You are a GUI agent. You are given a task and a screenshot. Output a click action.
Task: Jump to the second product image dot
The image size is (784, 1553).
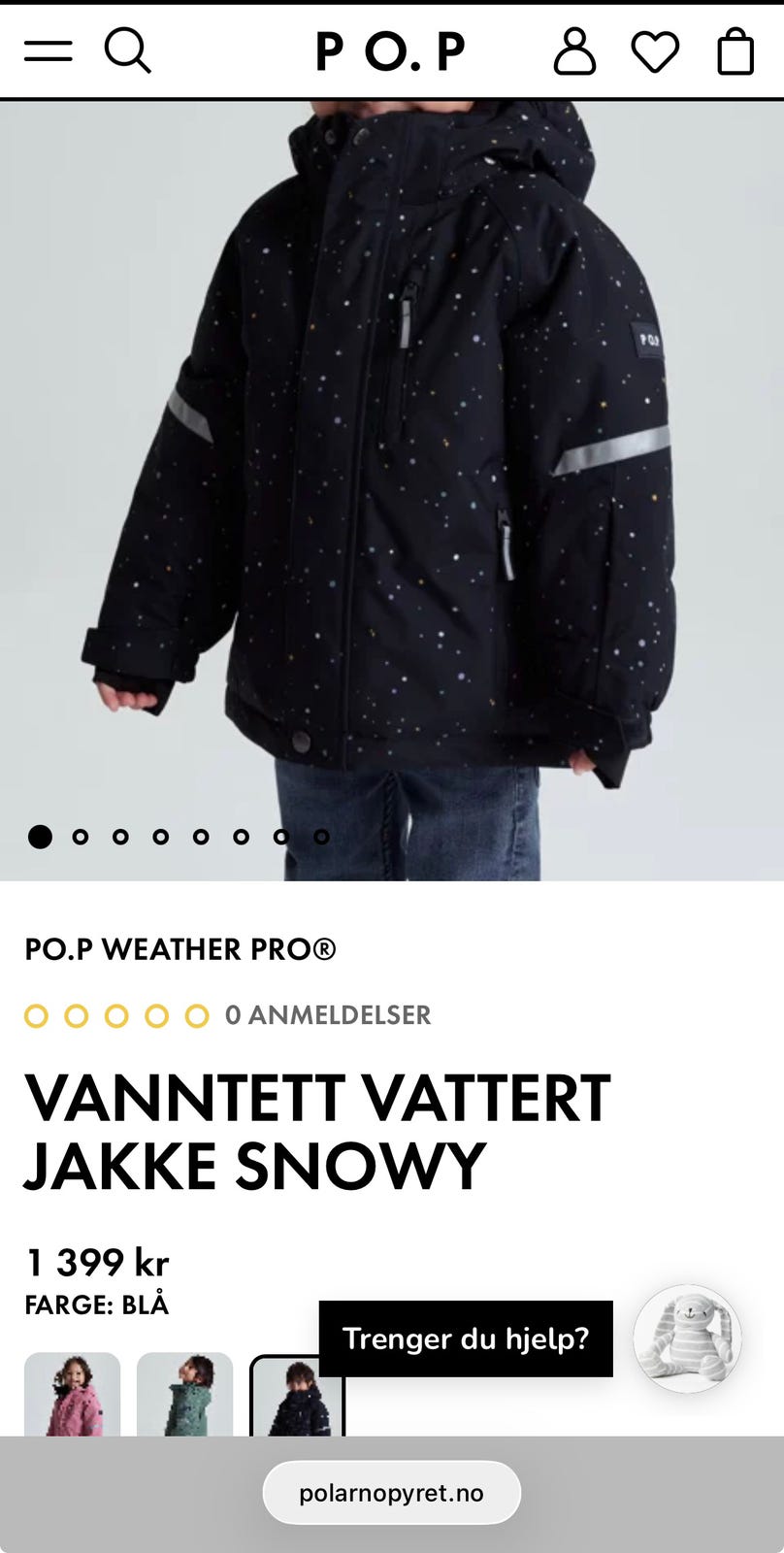tap(81, 837)
